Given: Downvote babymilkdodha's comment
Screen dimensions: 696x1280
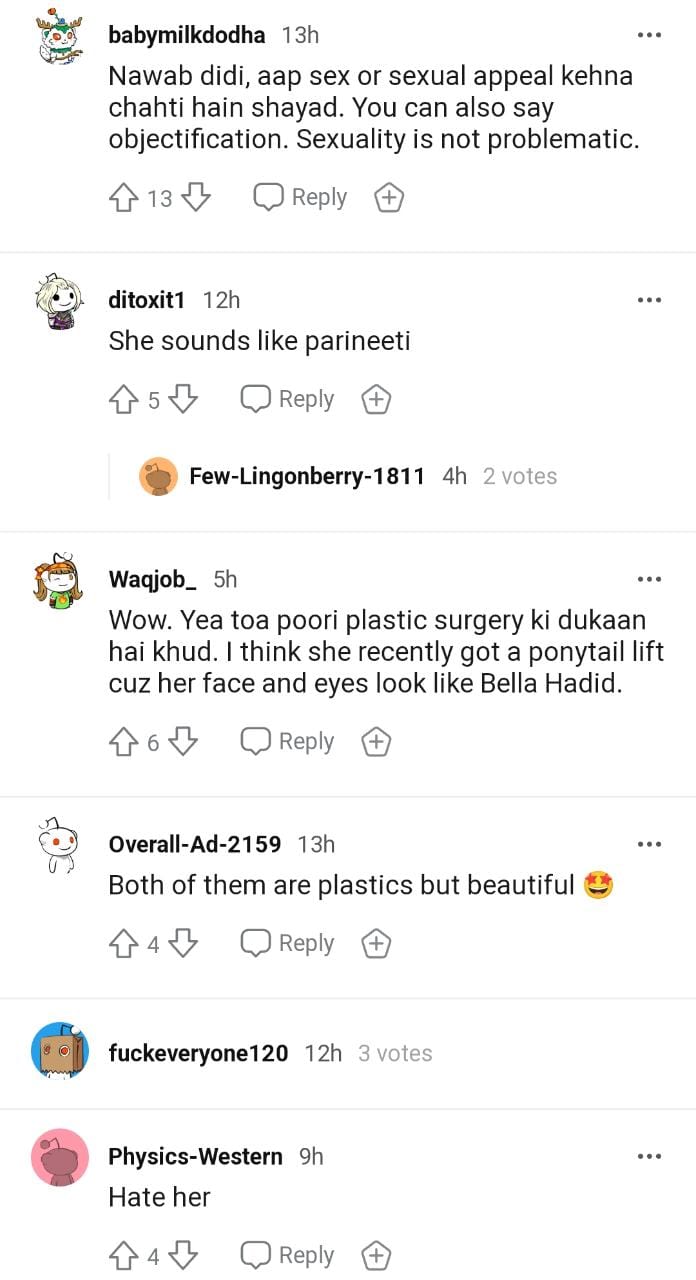Looking at the screenshot, I should (197, 198).
